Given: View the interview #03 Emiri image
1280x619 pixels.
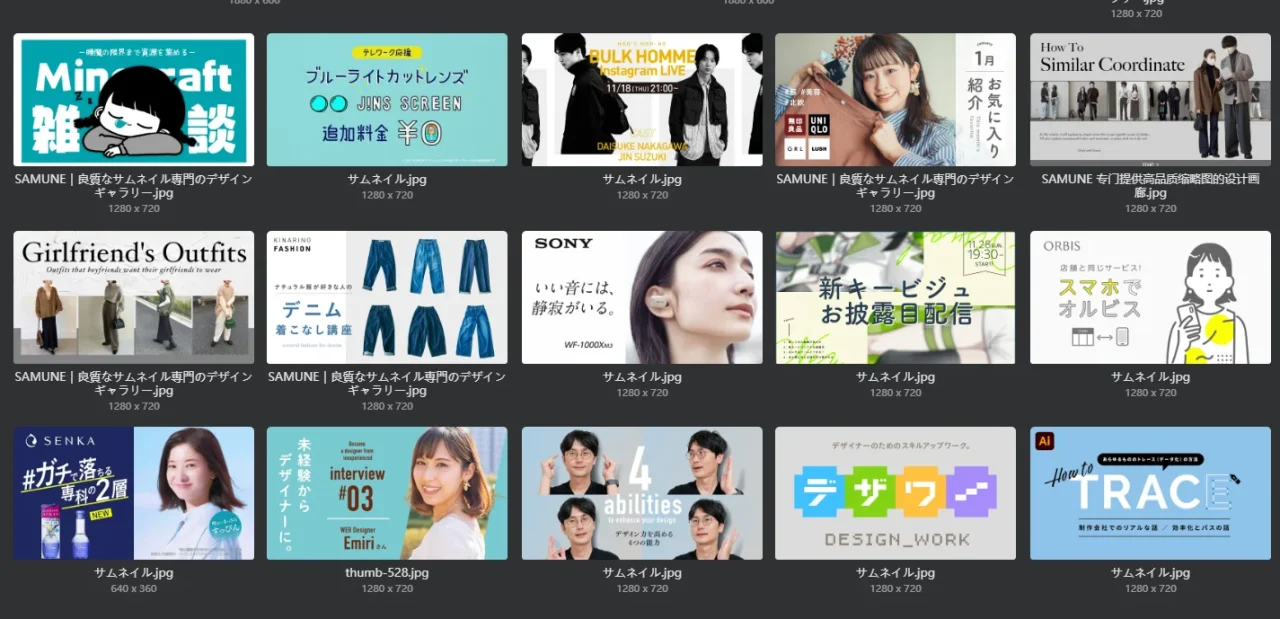Looking at the screenshot, I should [387, 493].
